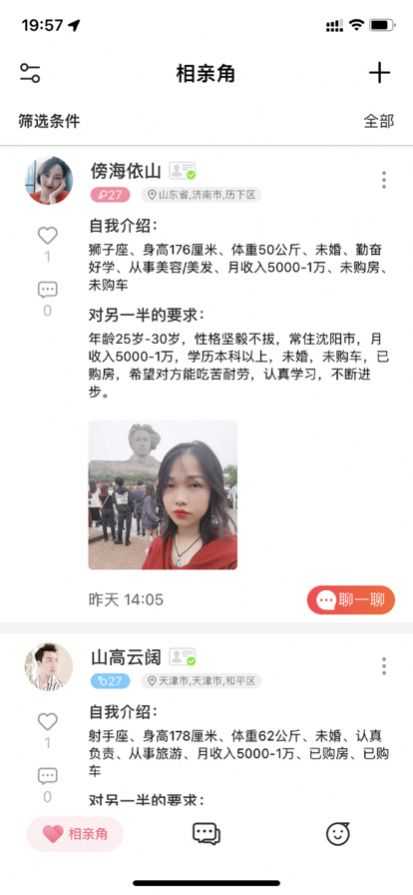Comment on 傍海依山's post
Screen dimensions: 413x895
[x=47, y=289]
